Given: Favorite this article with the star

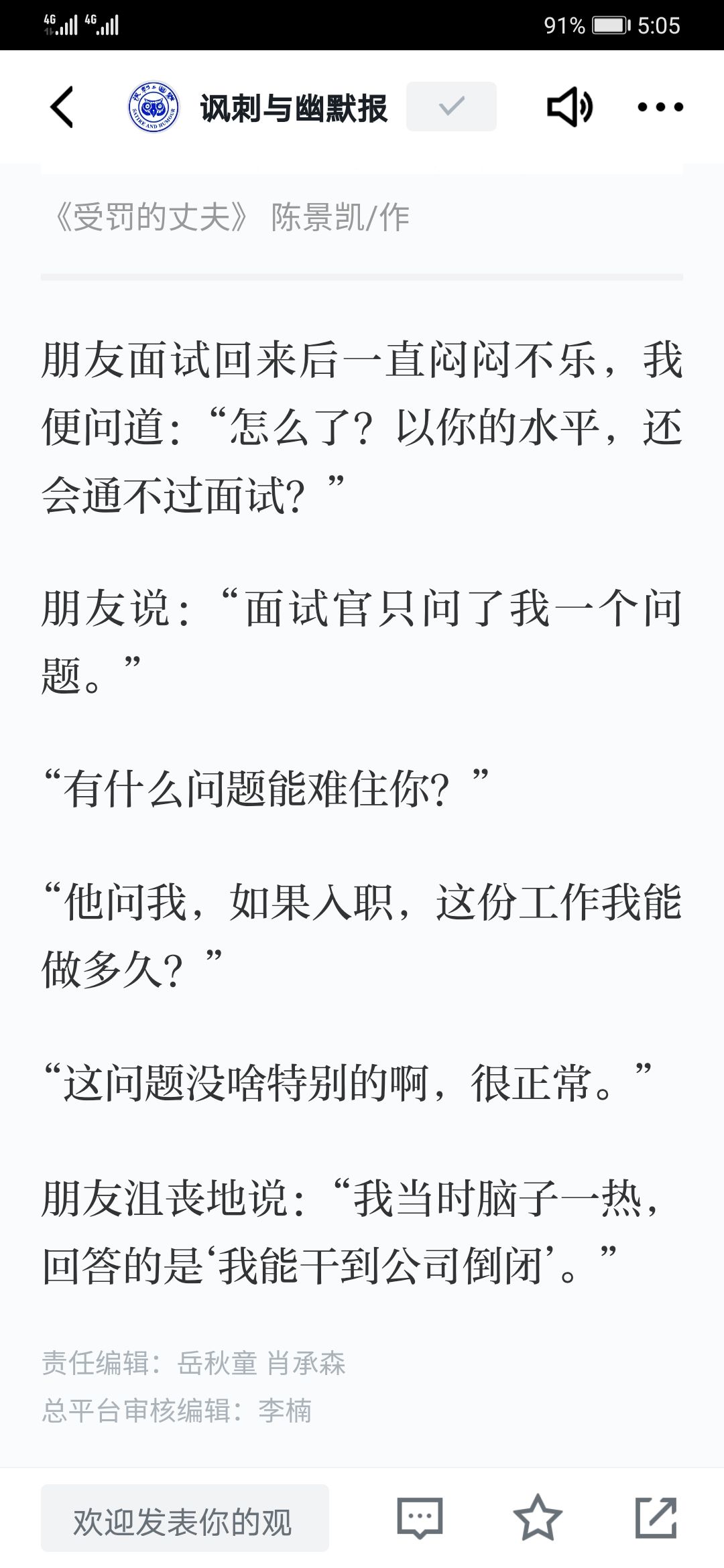Looking at the screenshot, I should pos(538,1517).
